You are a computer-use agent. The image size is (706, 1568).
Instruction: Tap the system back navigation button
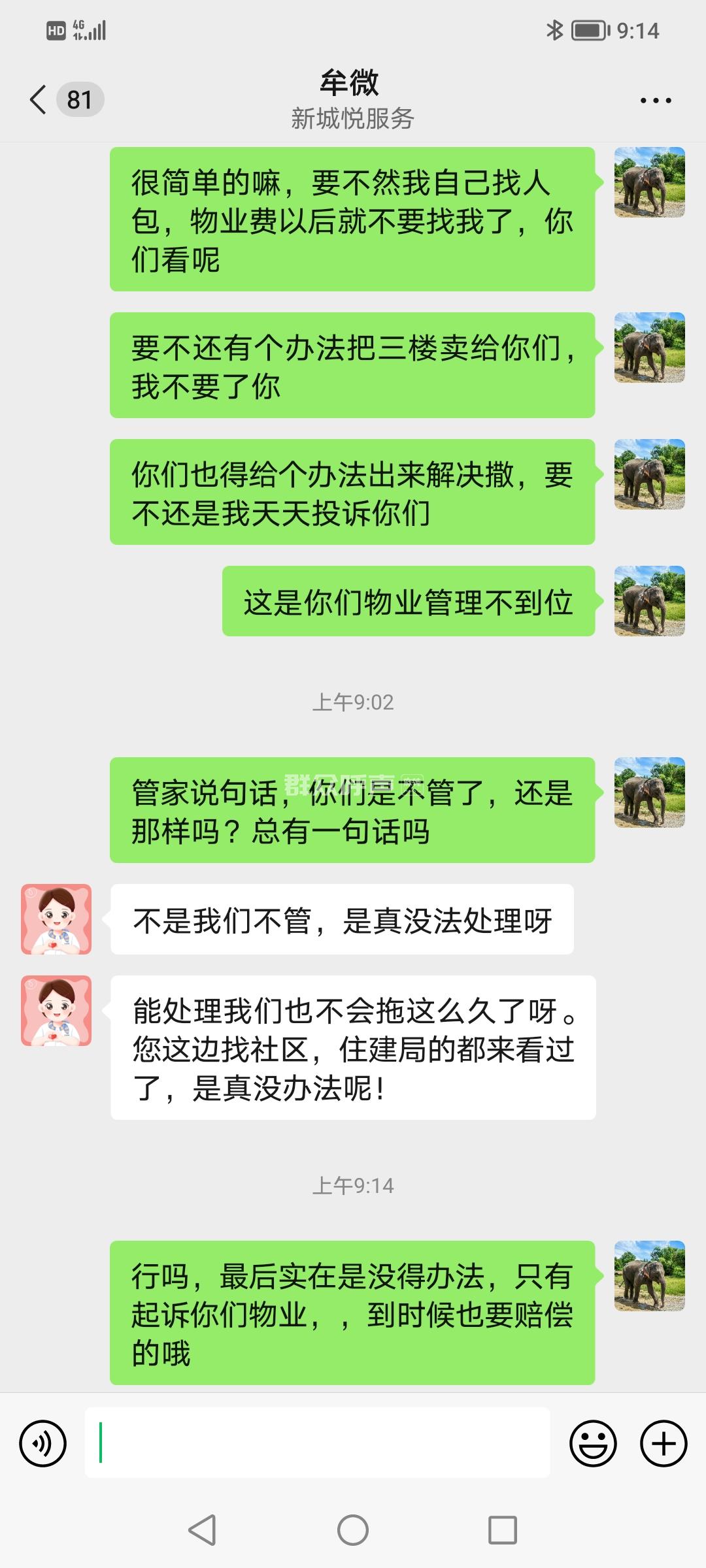click(202, 1530)
